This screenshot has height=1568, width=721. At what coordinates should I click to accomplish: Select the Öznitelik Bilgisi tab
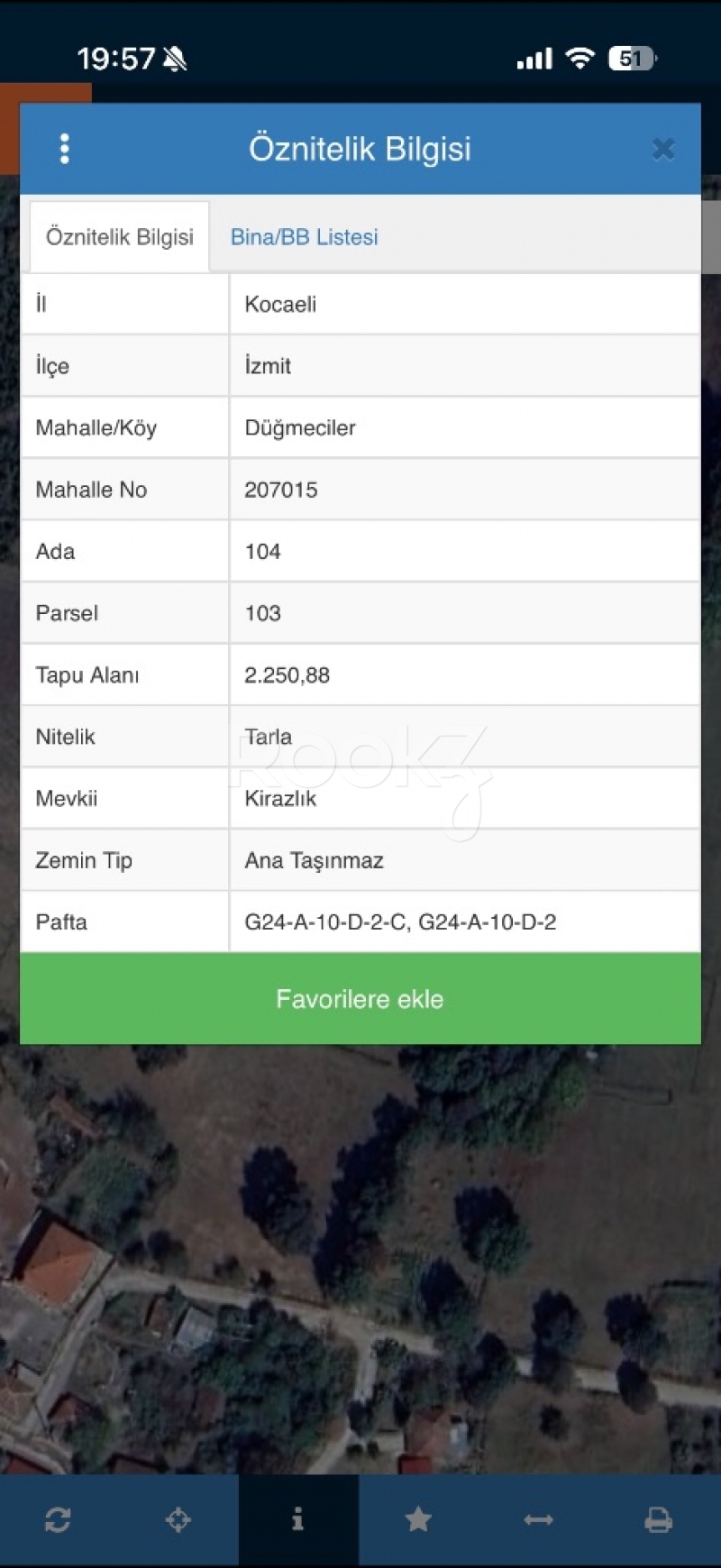point(120,237)
